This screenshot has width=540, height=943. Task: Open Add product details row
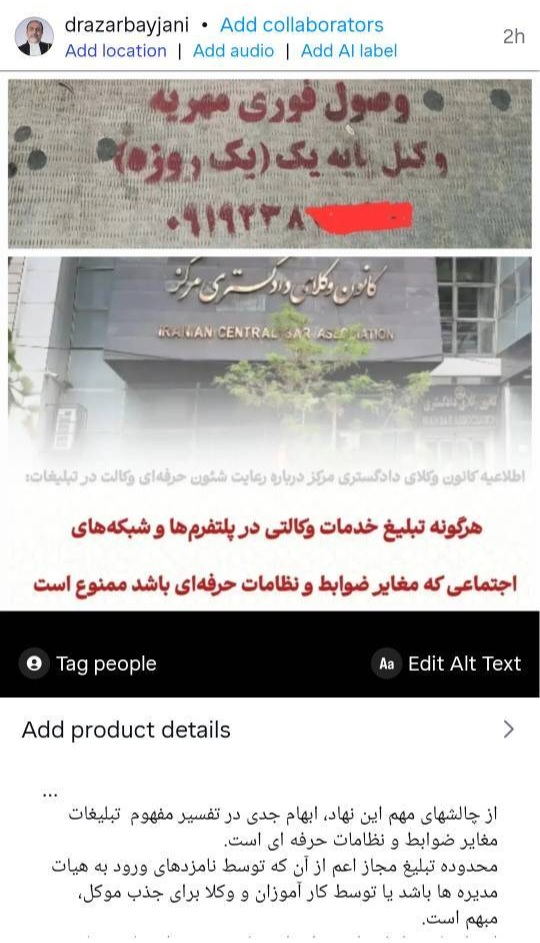270,730
